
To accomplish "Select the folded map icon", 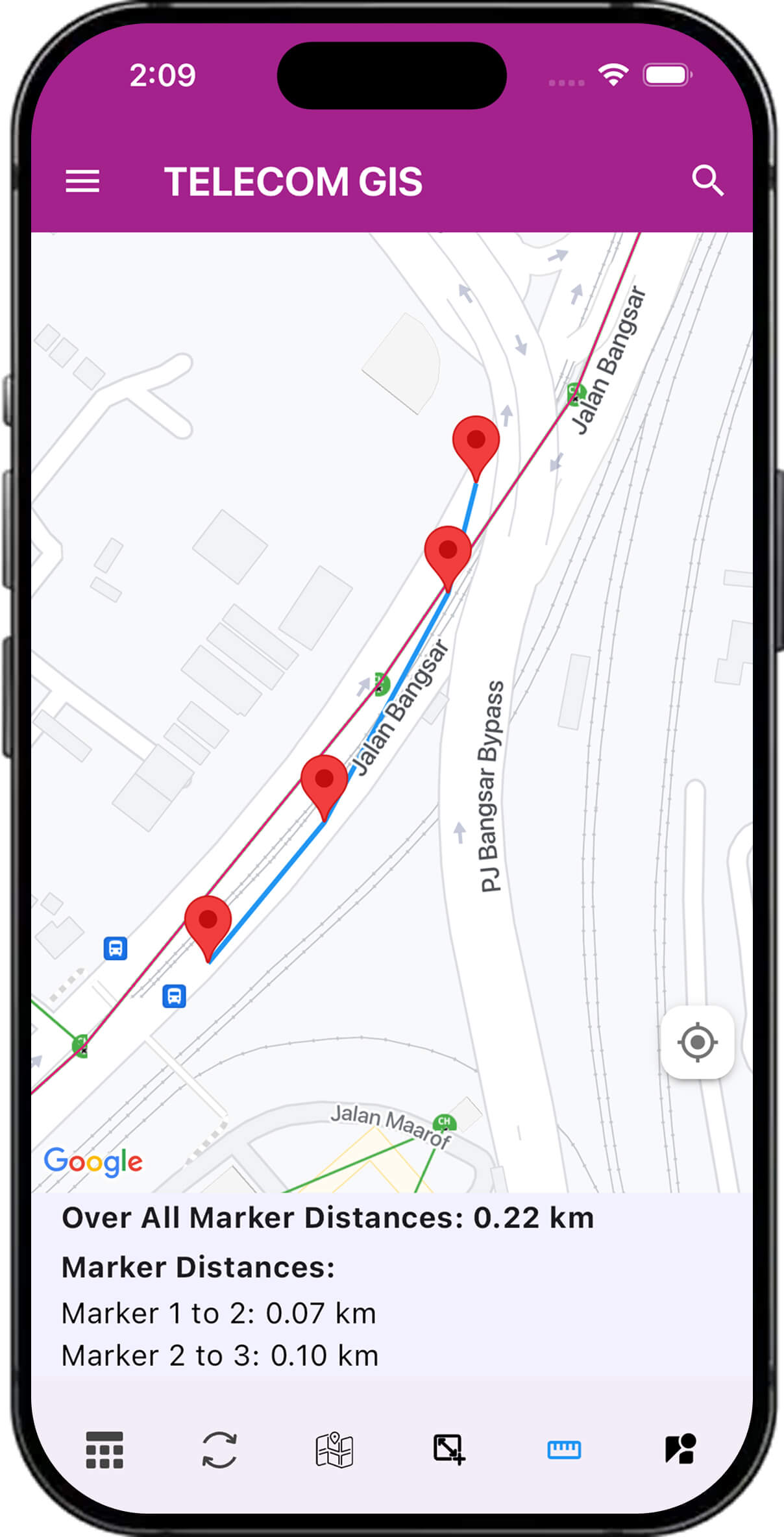I will [334, 1449].
